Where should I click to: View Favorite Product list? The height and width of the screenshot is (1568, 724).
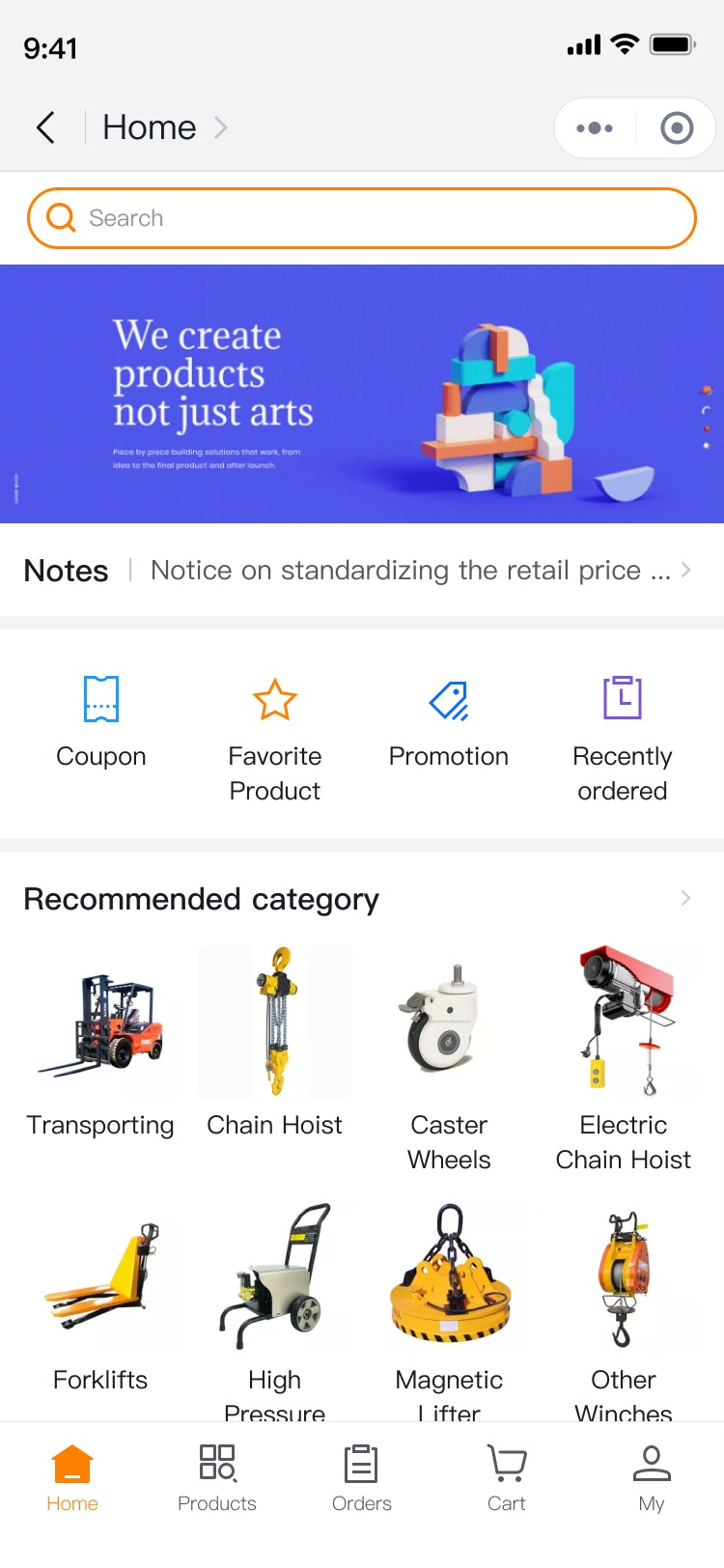[x=275, y=739]
